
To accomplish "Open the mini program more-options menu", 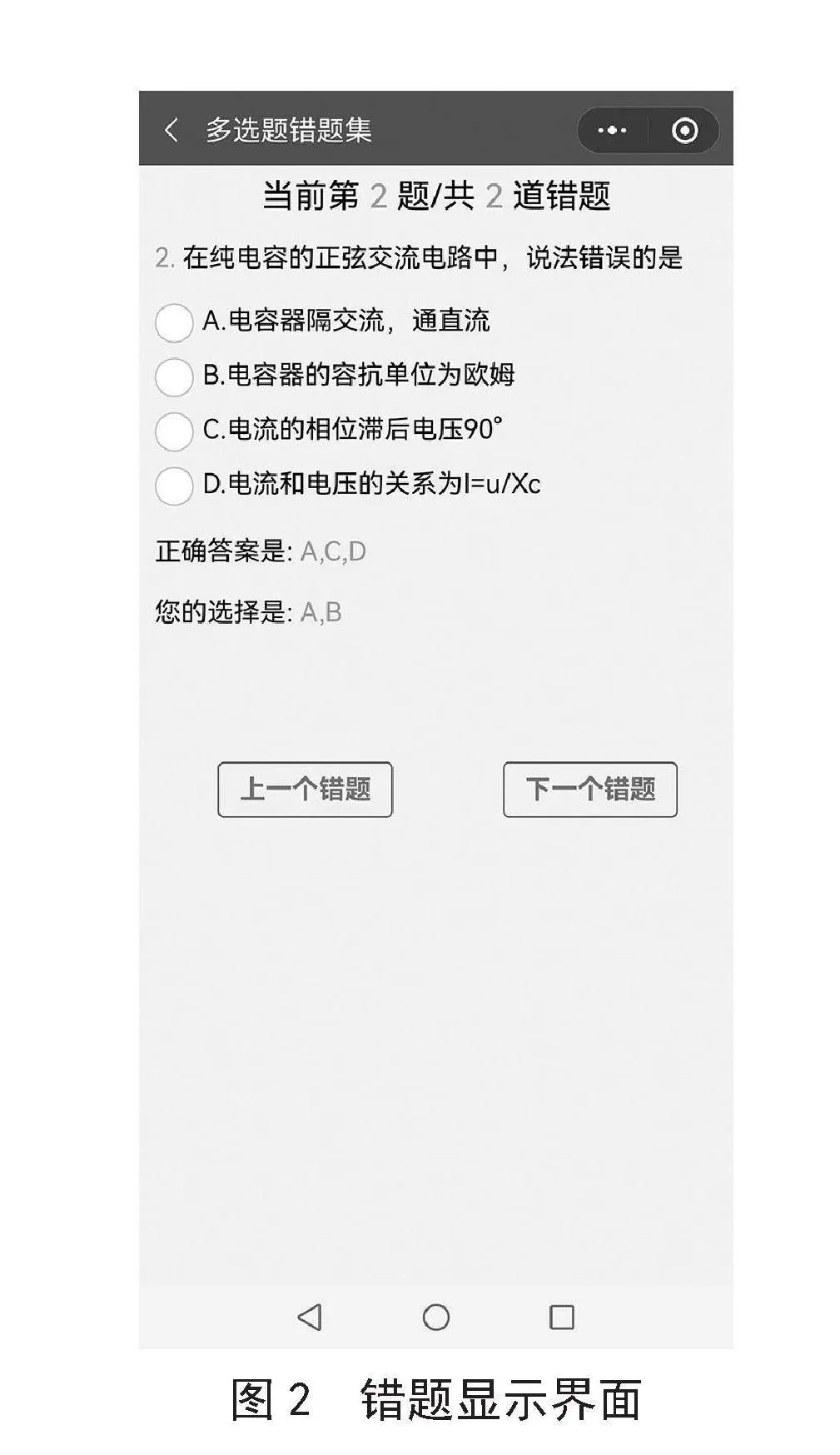I will click(612, 130).
